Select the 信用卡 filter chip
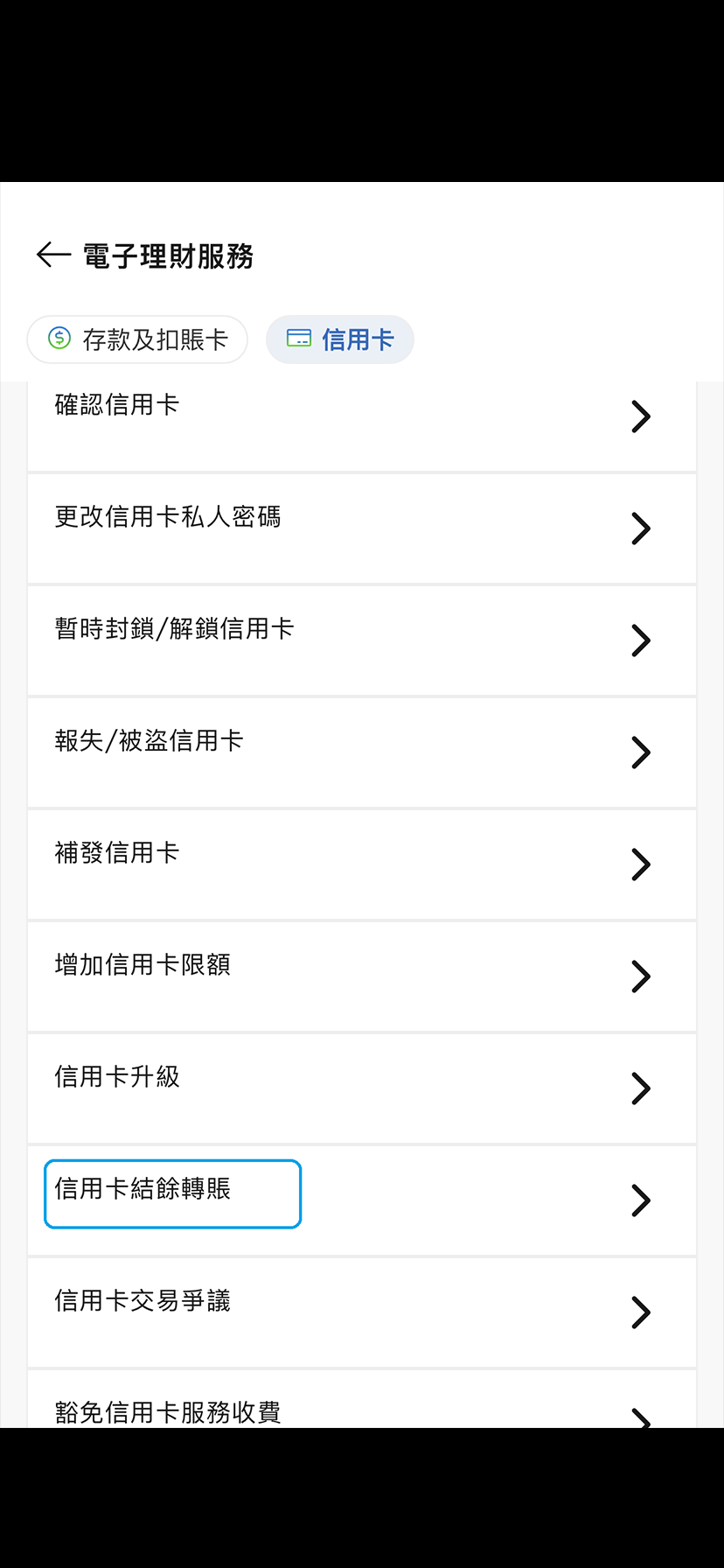Viewport: 724px width, 1568px height. point(340,339)
